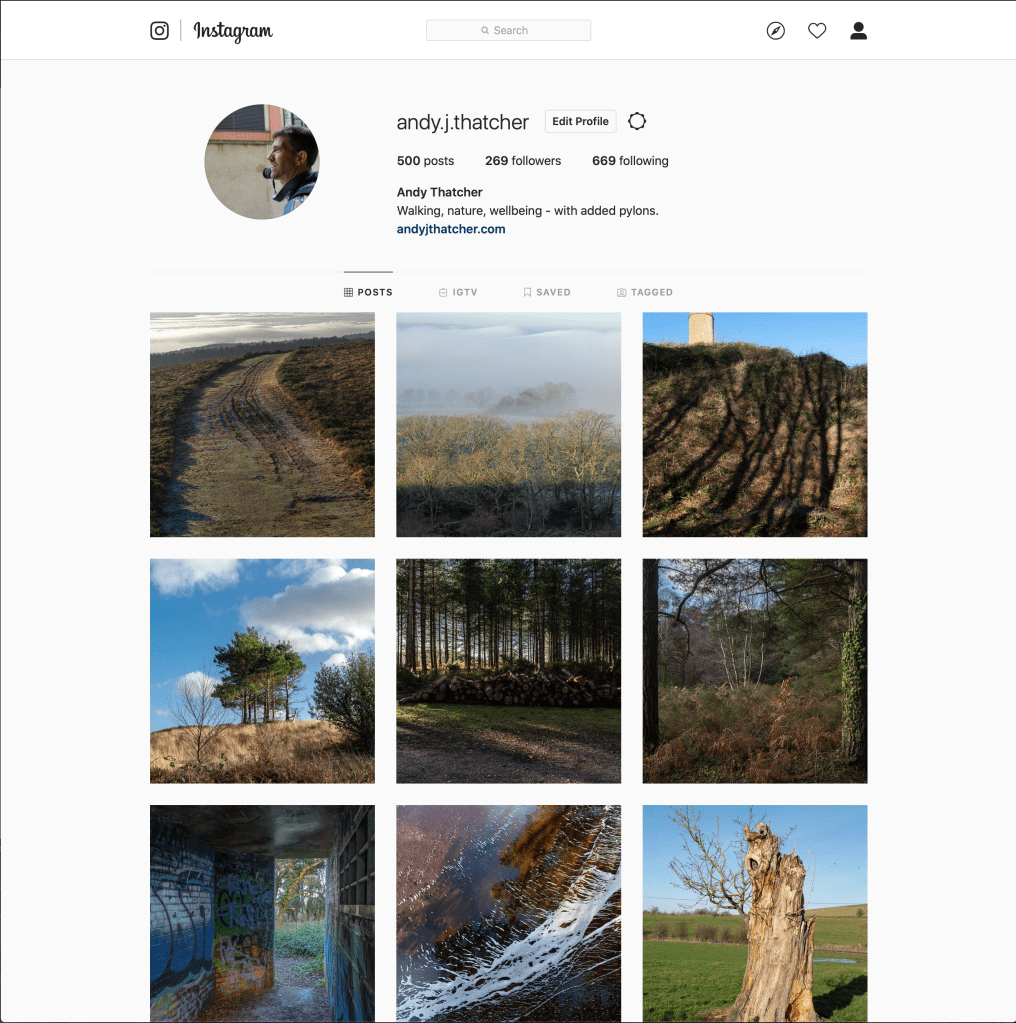
Task: Switch to the Saved tab
Action: pyautogui.click(x=546, y=292)
